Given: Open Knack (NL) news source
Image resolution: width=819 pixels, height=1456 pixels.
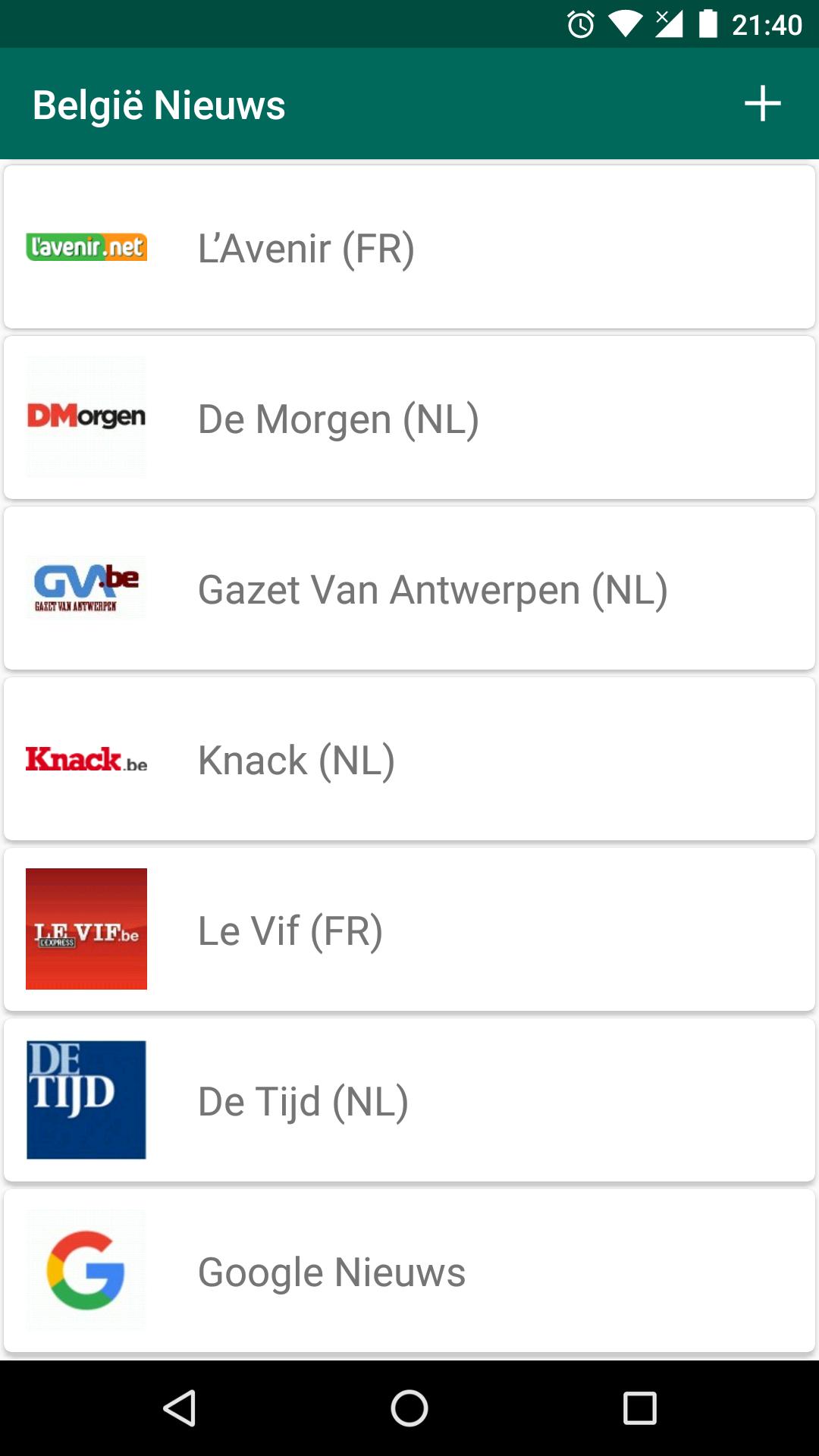Looking at the screenshot, I should coord(409,760).
